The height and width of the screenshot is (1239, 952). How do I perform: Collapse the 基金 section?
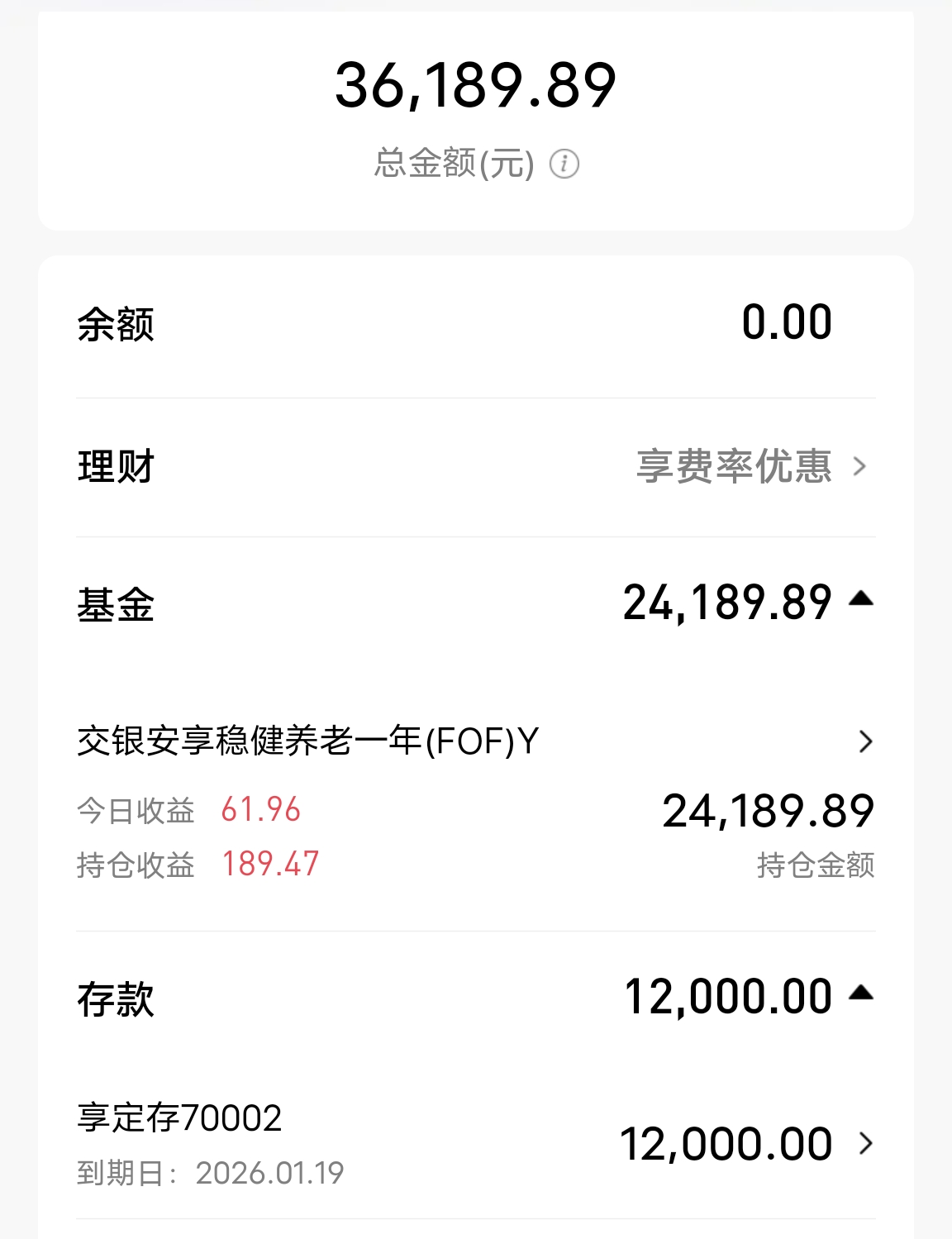pyautogui.click(x=860, y=599)
